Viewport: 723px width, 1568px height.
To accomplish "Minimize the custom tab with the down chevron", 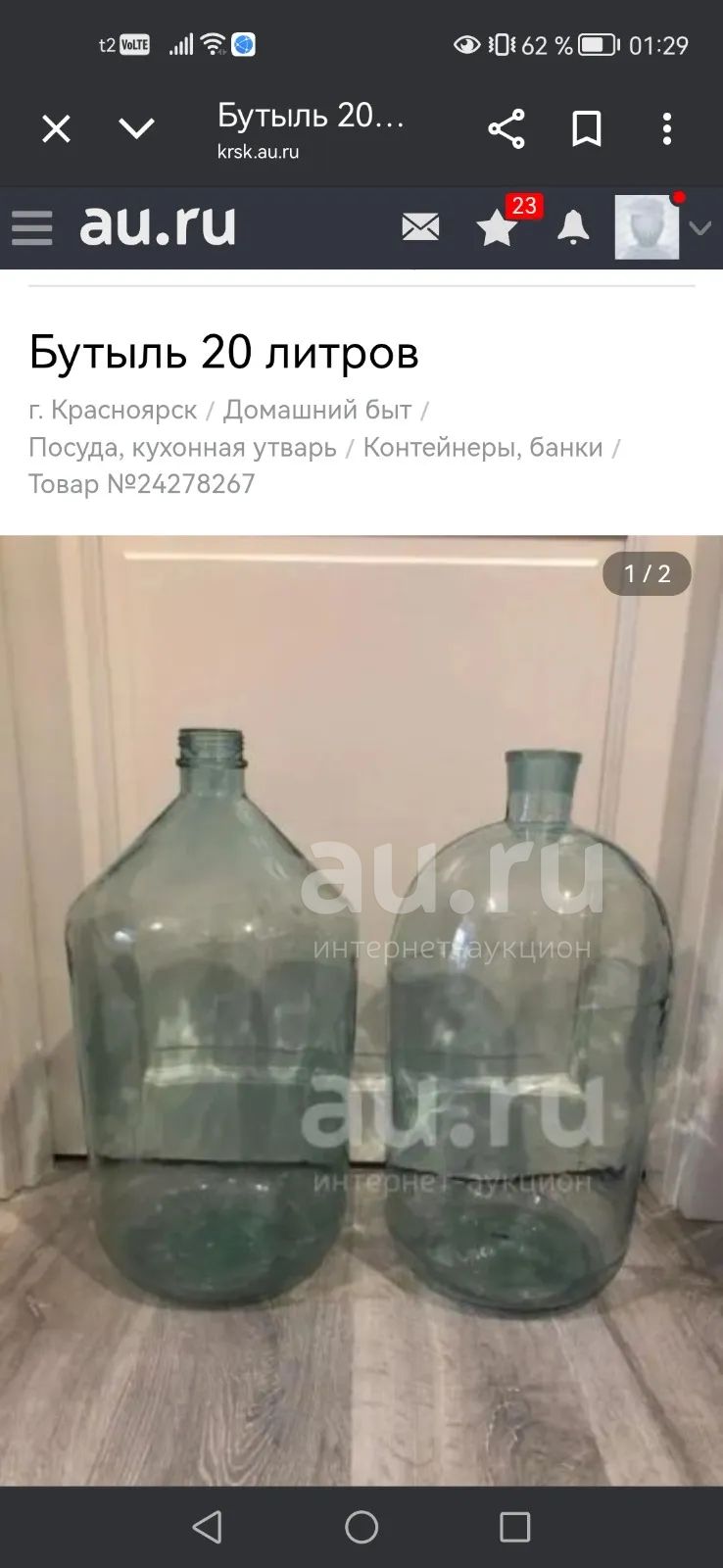I will [x=136, y=129].
